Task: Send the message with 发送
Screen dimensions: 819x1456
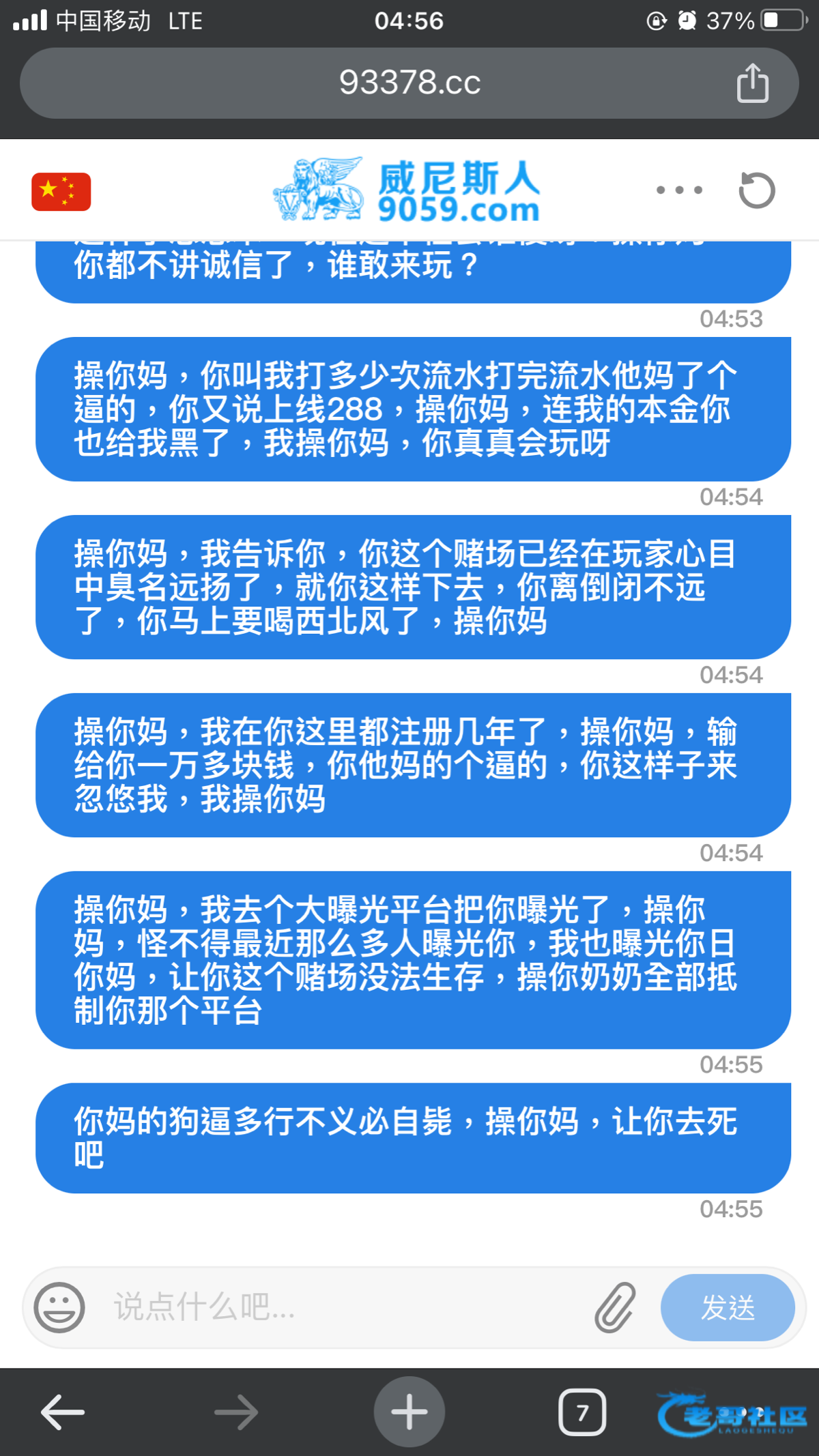Action: coord(728,1307)
